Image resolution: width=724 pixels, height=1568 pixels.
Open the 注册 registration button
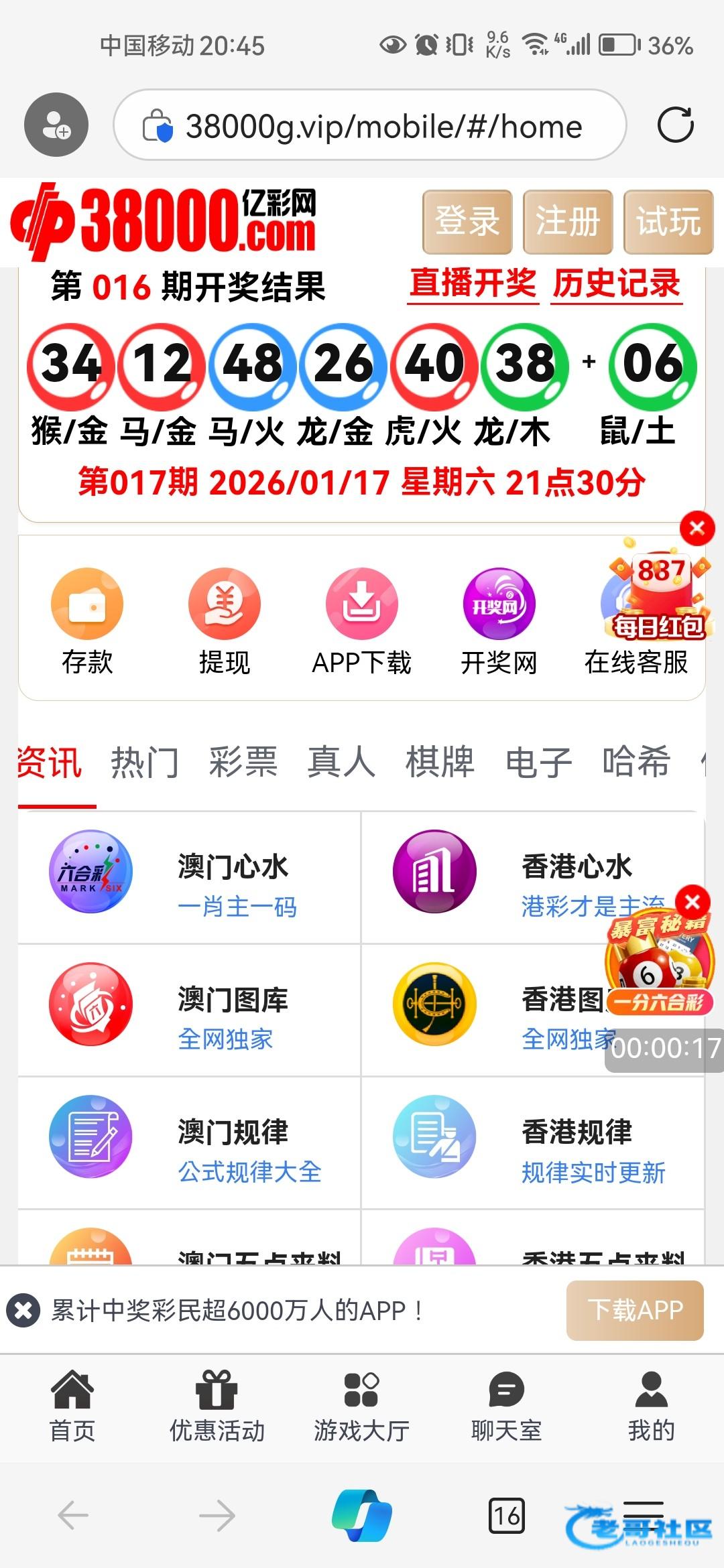tap(567, 222)
